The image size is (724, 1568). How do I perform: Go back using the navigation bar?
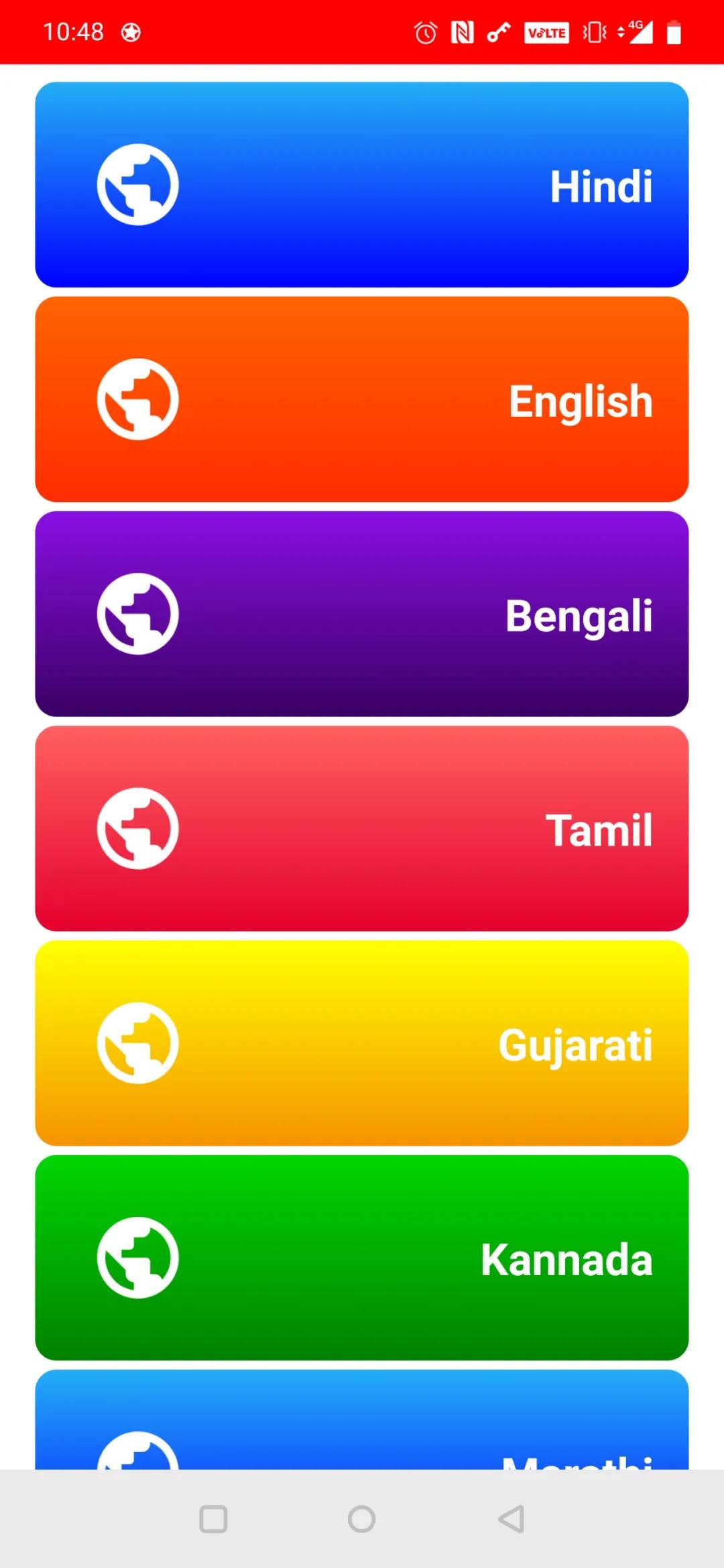coord(511,1519)
